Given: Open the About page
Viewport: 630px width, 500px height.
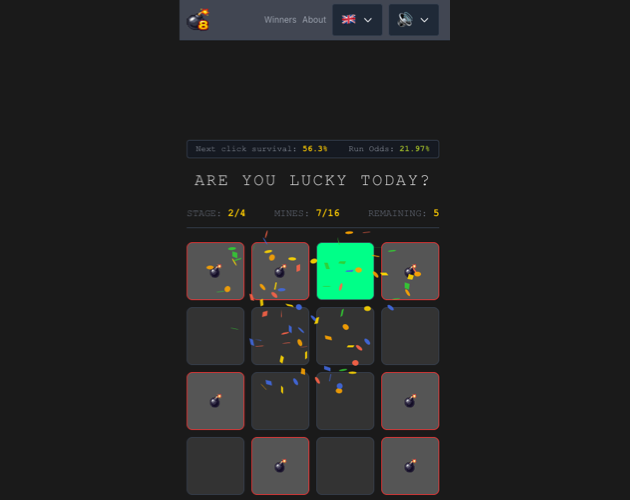Looking at the screenshot, I should click(x=314, y=20).
